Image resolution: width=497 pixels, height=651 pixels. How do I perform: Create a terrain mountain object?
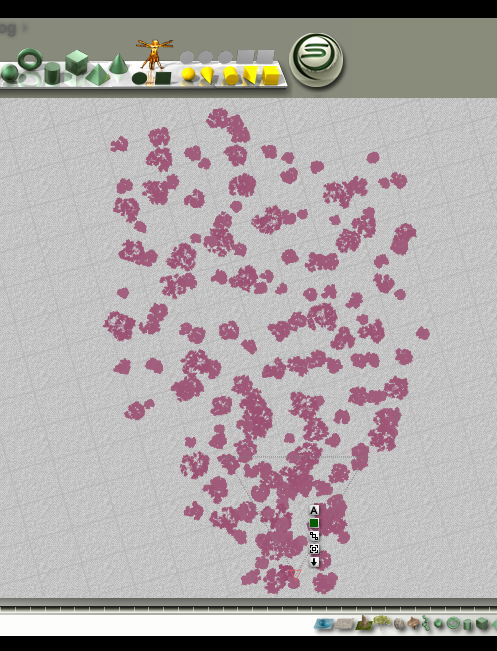pyautogui.click(x=363, y=623)
